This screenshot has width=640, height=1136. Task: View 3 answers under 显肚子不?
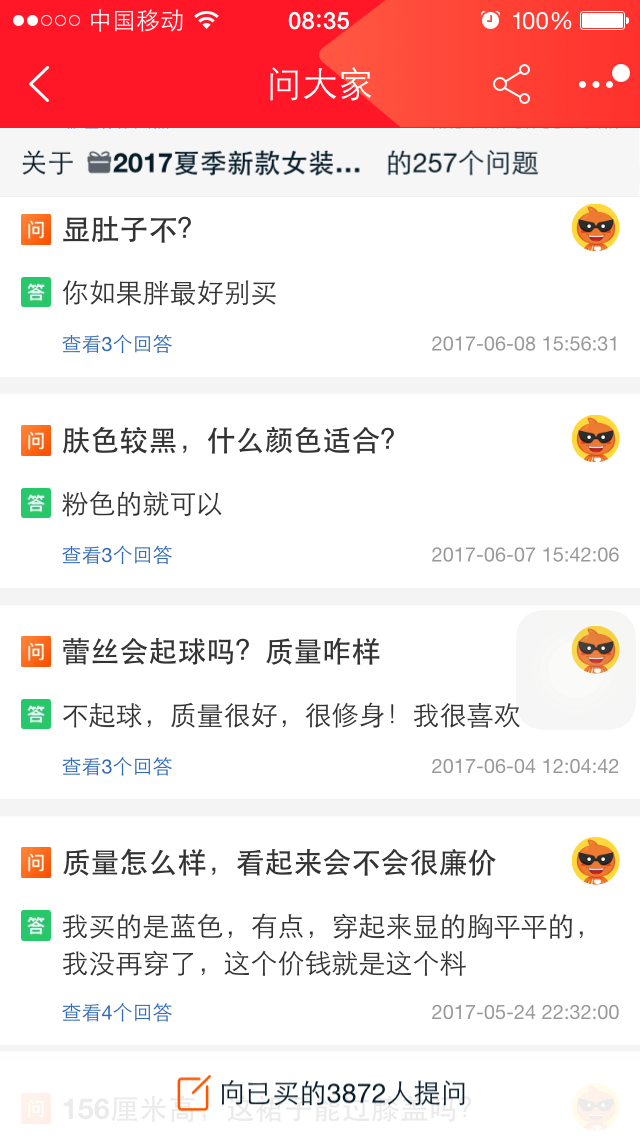pyautogui.click(x=117, y=344)
